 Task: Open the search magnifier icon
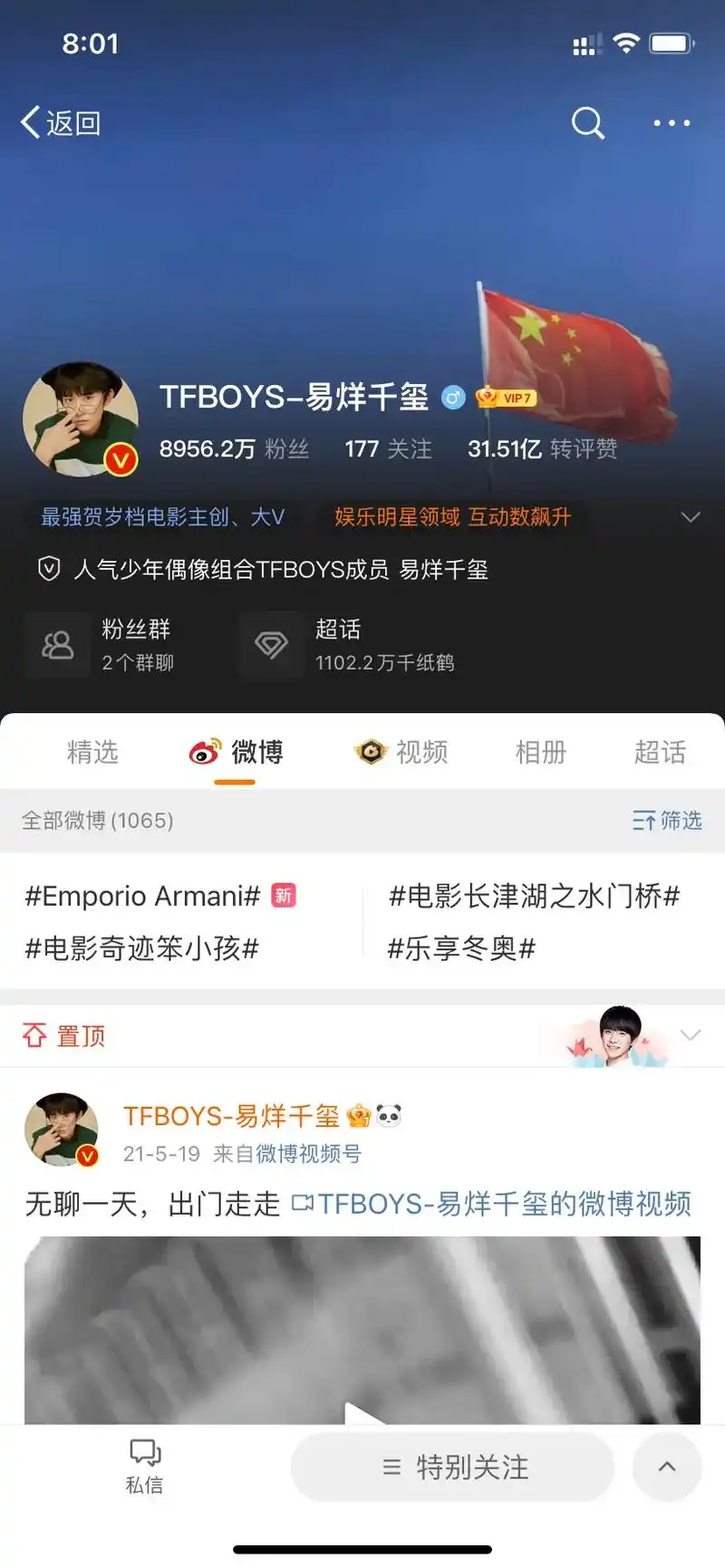pos(588,123)
